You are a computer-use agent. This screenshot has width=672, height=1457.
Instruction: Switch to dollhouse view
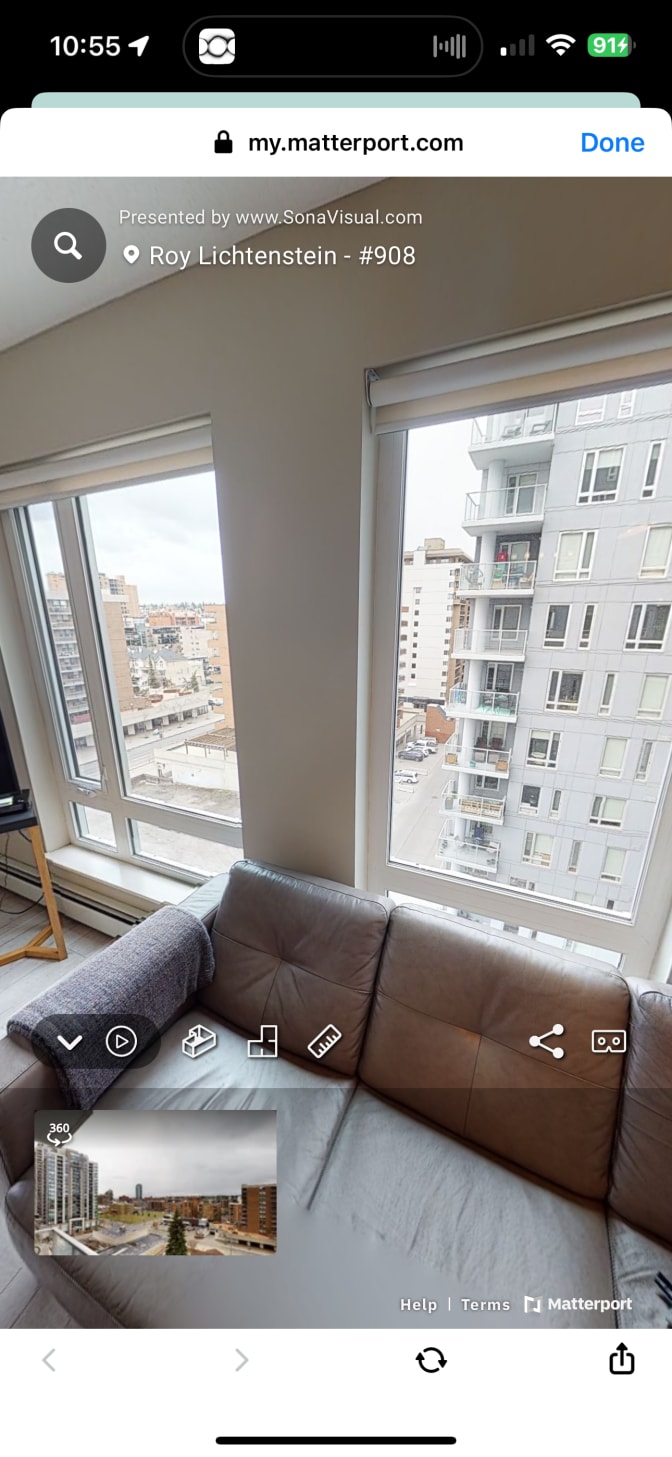199,1042
